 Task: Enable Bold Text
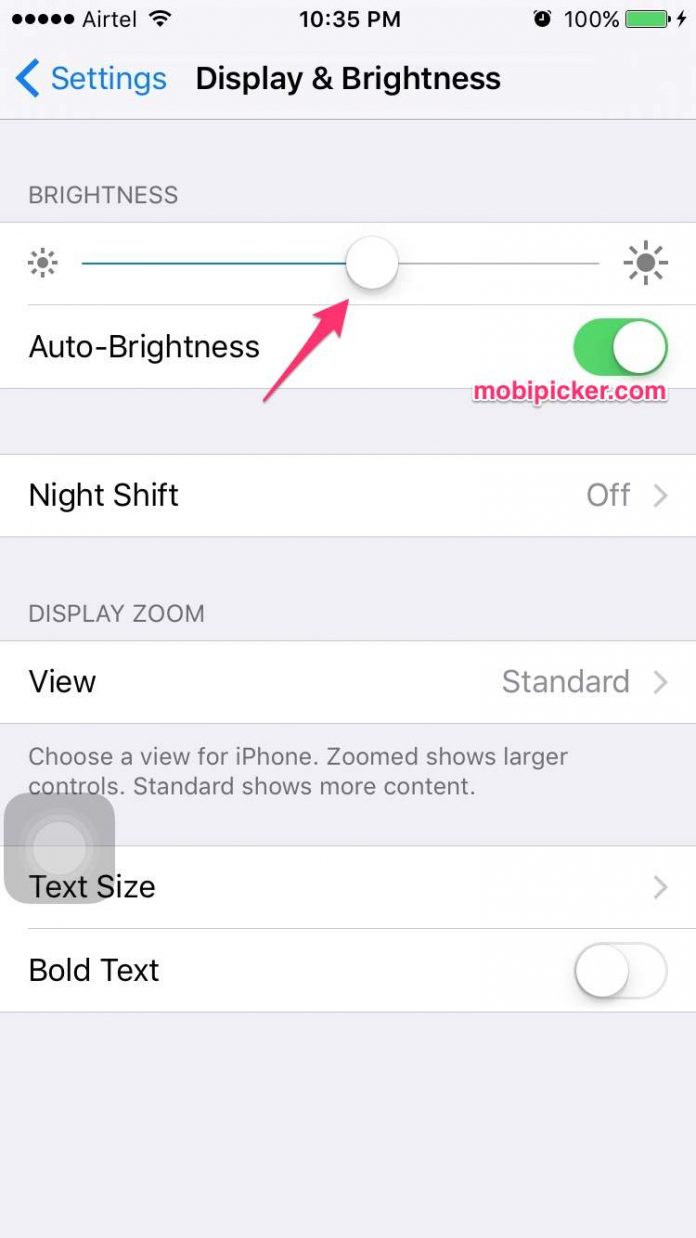[620, 971]
